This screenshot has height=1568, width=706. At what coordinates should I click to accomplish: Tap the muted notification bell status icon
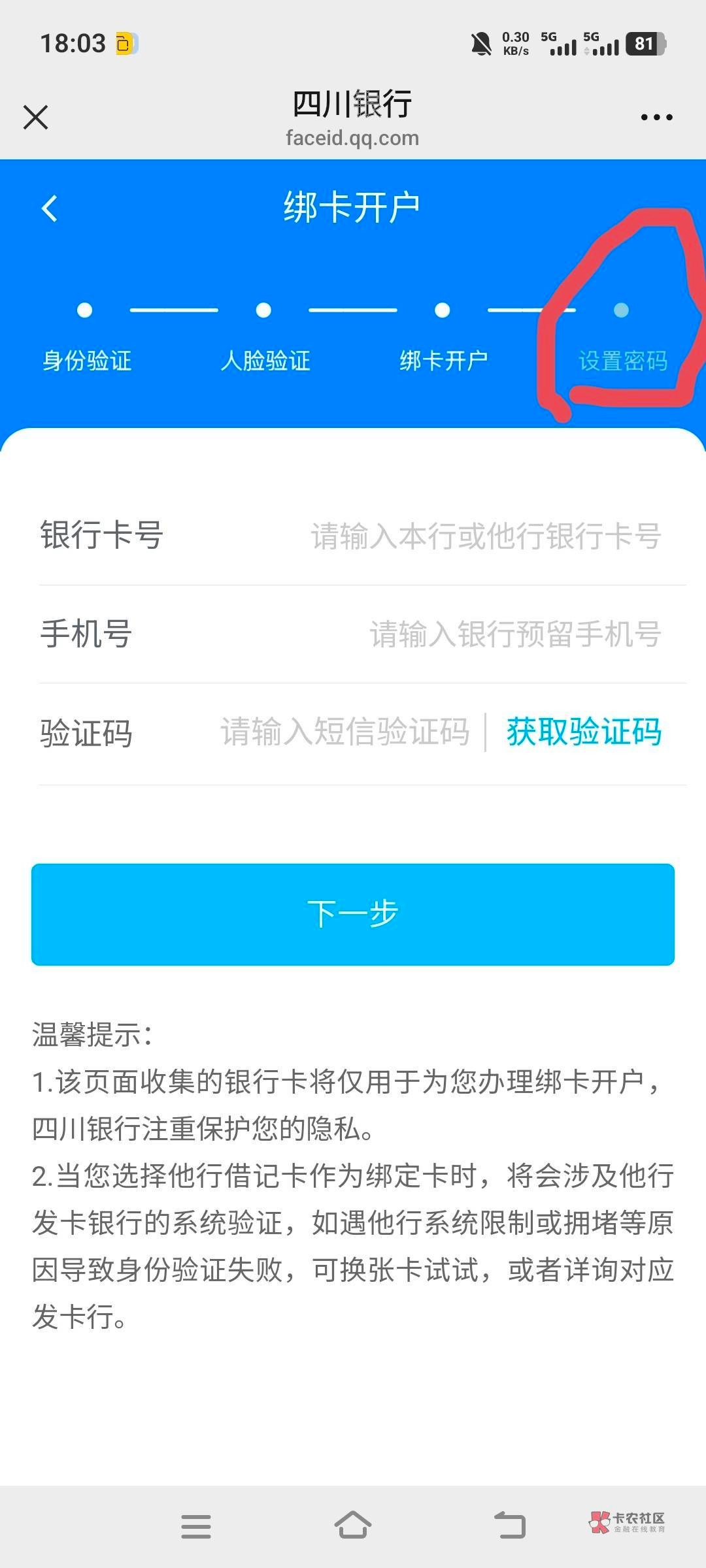tap(481, 42)
